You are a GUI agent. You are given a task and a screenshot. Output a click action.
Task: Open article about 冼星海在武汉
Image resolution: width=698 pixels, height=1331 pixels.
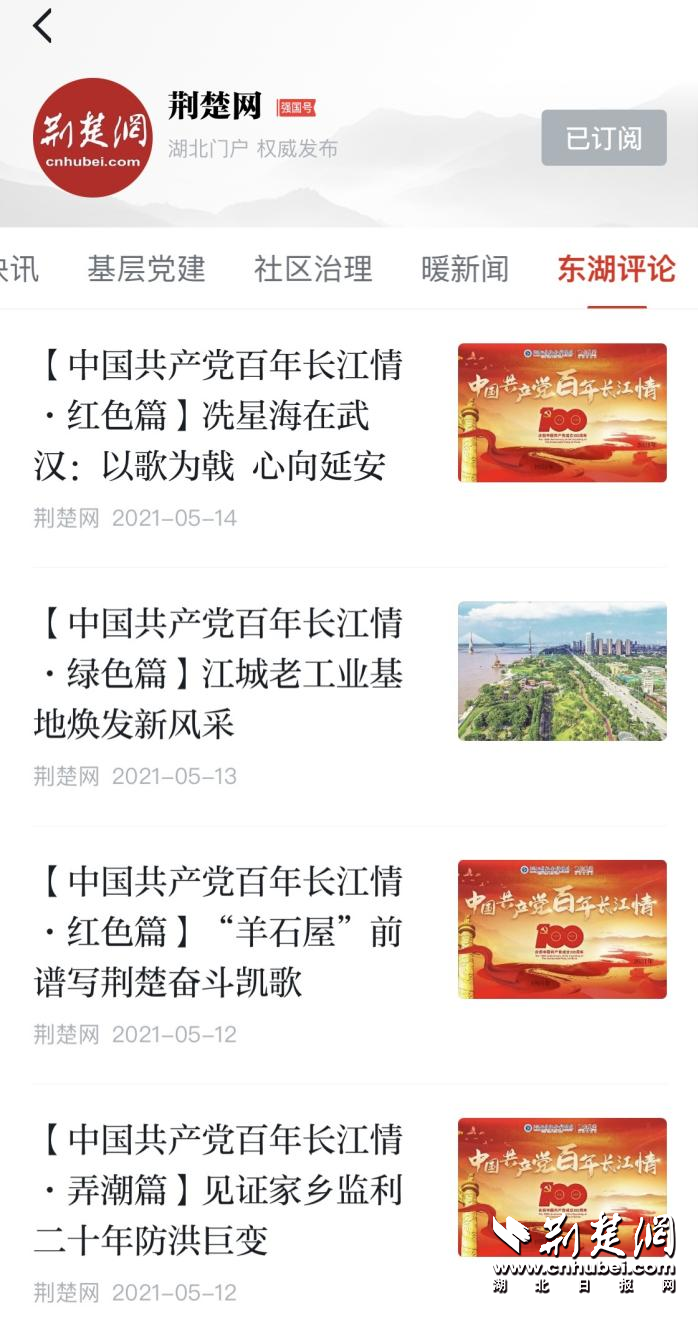pyautogui.click(x=218, y=415)
